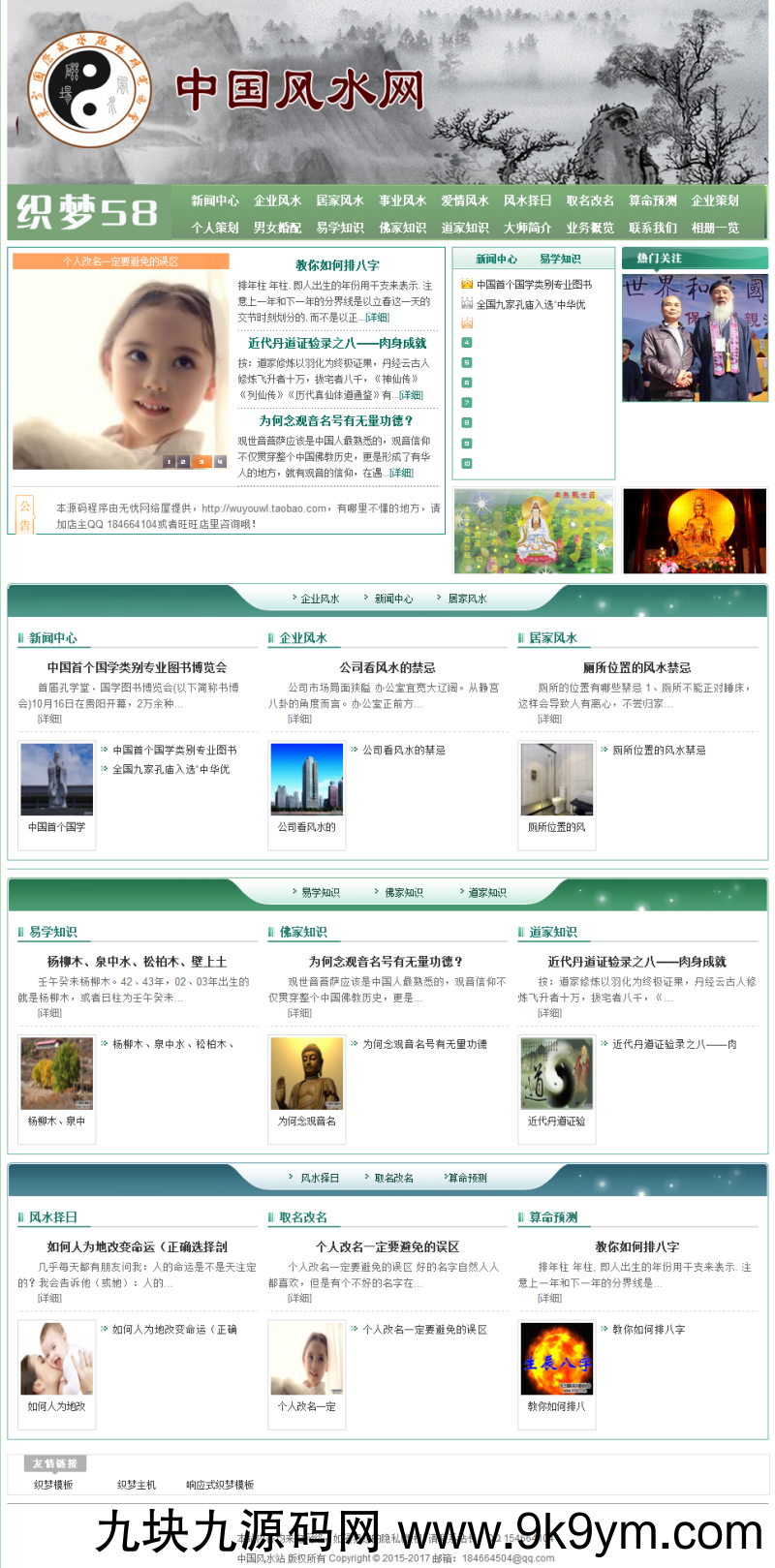Open the 如何人为地改变命运 article title
The image size is (775, 1568).
pyautogui.click(x=137, y=1246)
